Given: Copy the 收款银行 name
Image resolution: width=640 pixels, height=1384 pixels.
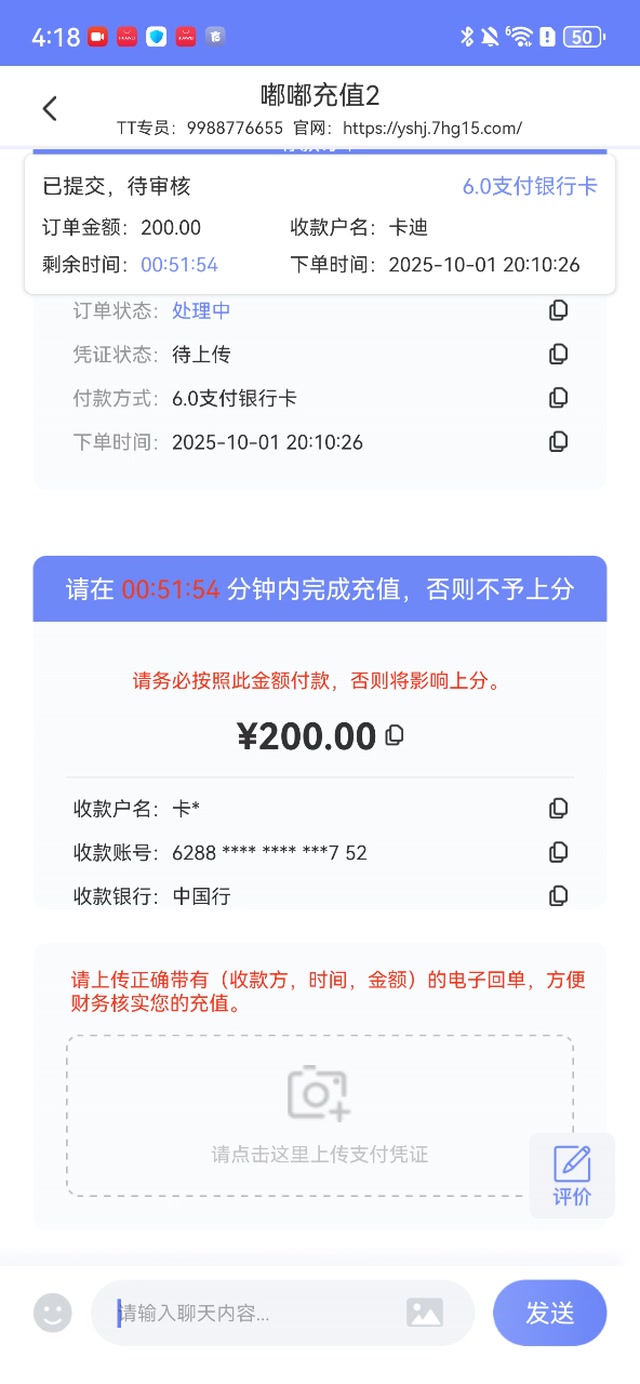Looking at the screenshot, I should [x=558, y=895].
